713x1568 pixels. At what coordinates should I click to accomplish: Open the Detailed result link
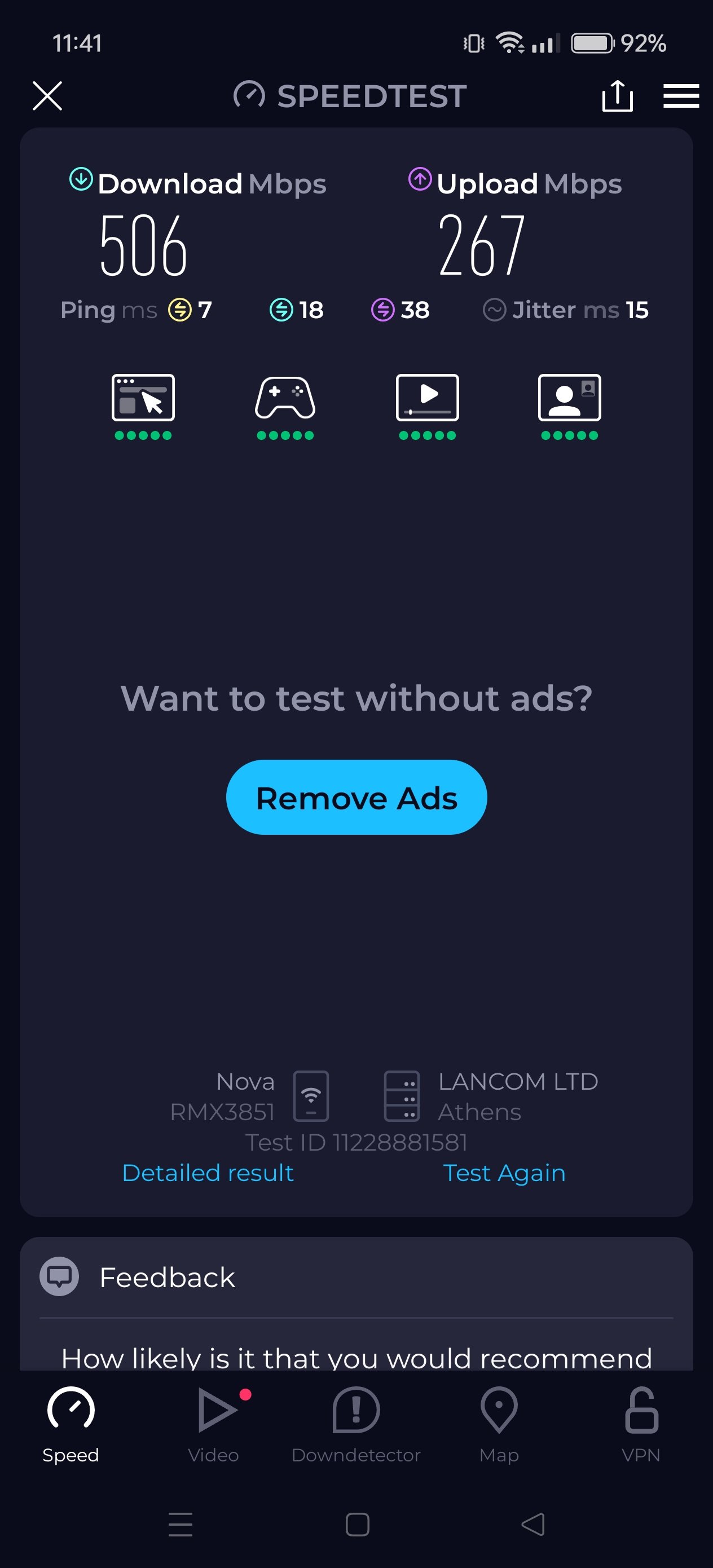208,1173
